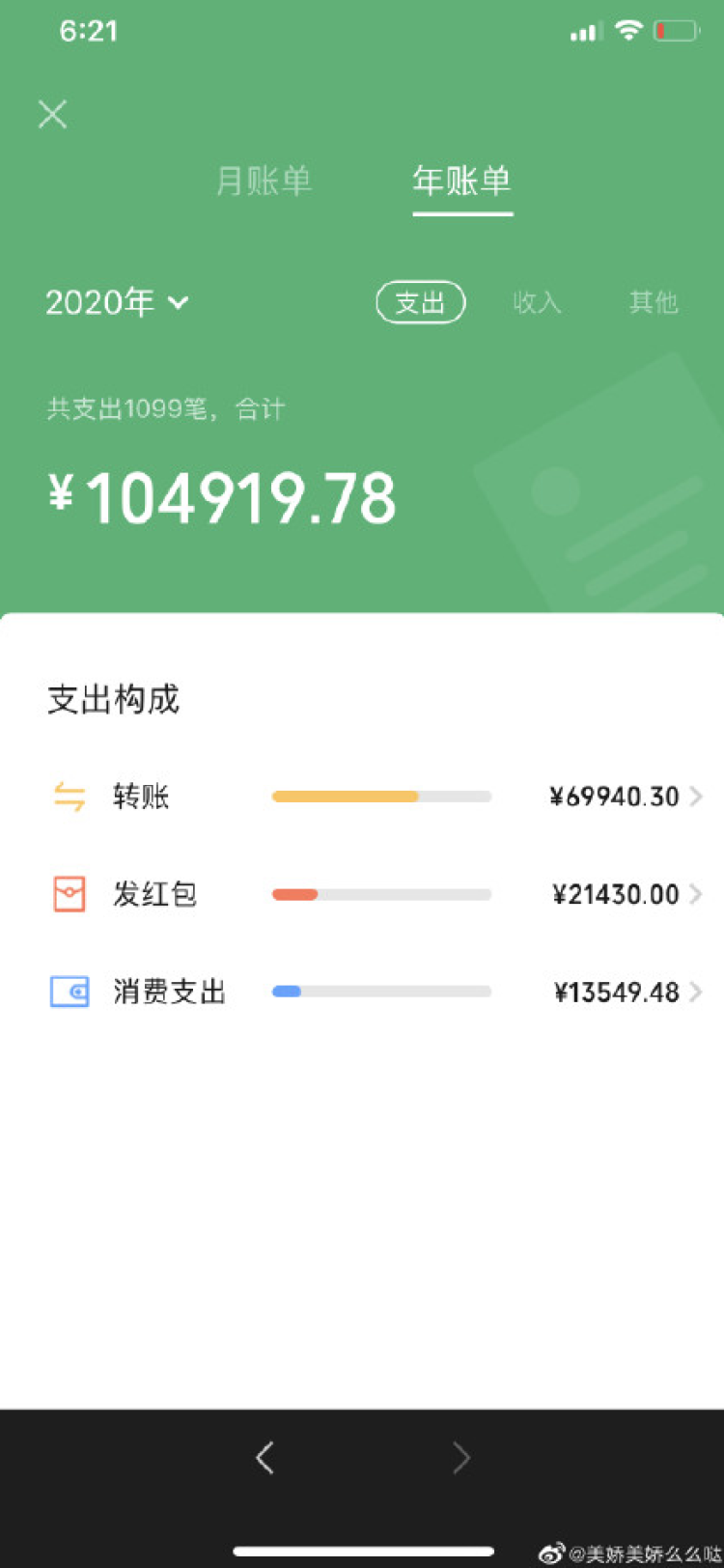
Task: Switch to the 月账单 tab
Action: pyautogui.click(x=264, y=181)
